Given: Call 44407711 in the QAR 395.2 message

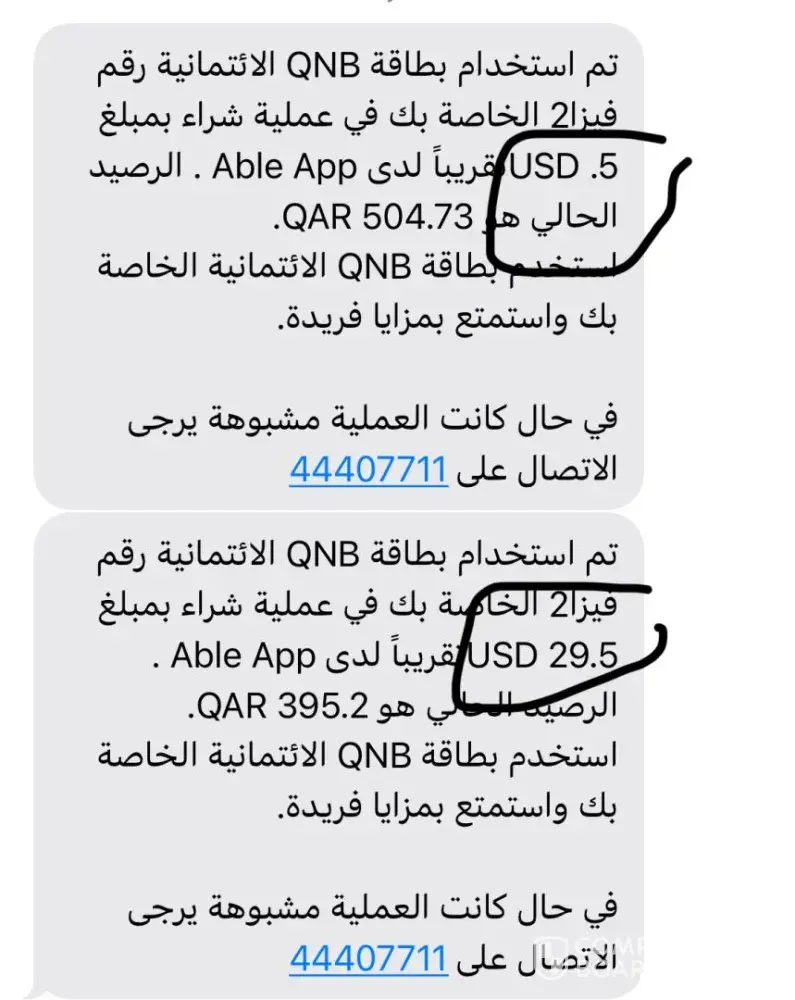Looking at the screenshot, I should click(x=367, y=958).
